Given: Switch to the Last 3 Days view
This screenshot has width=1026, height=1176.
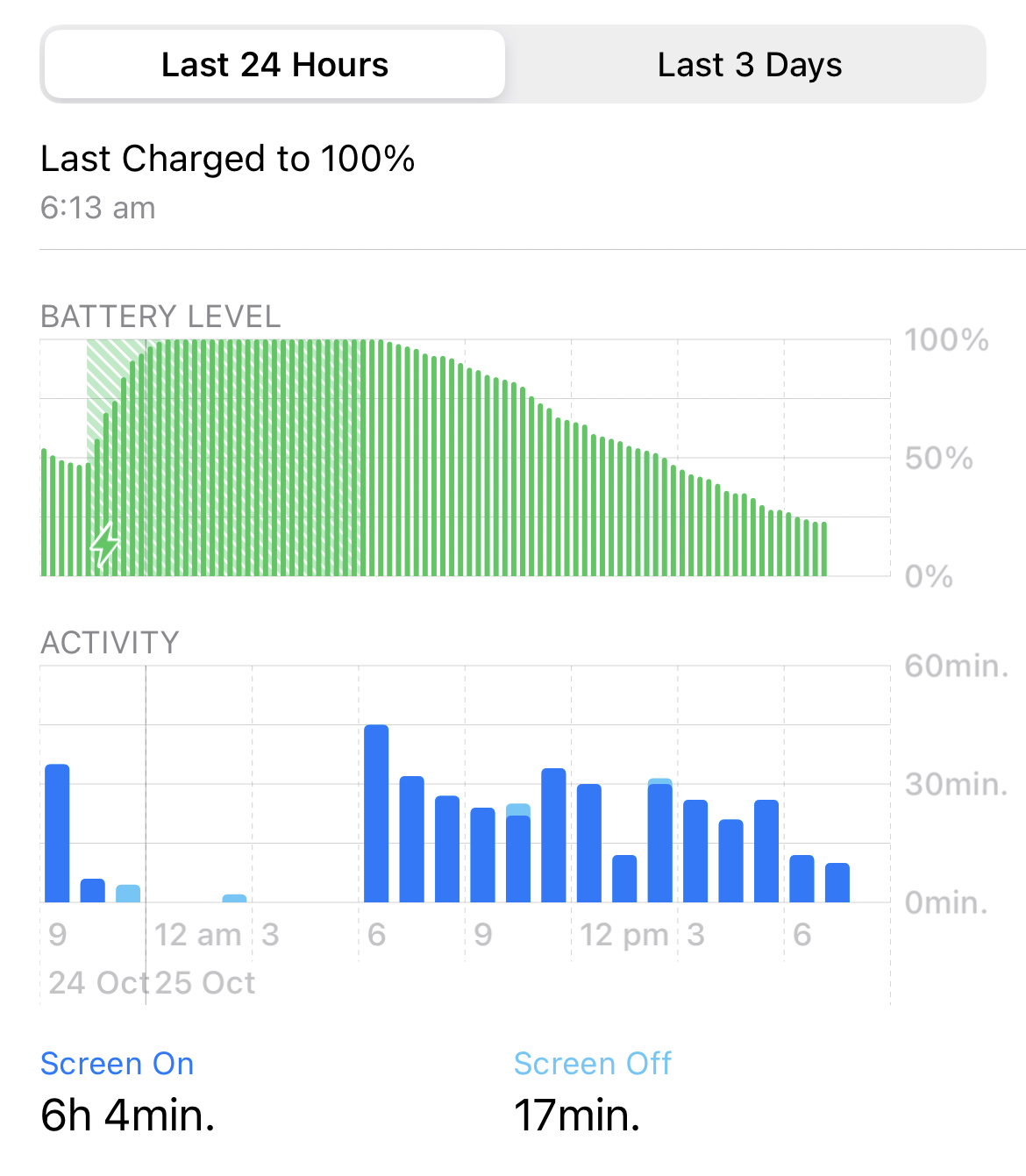Looking at the screenshot, I should (749, 65).
